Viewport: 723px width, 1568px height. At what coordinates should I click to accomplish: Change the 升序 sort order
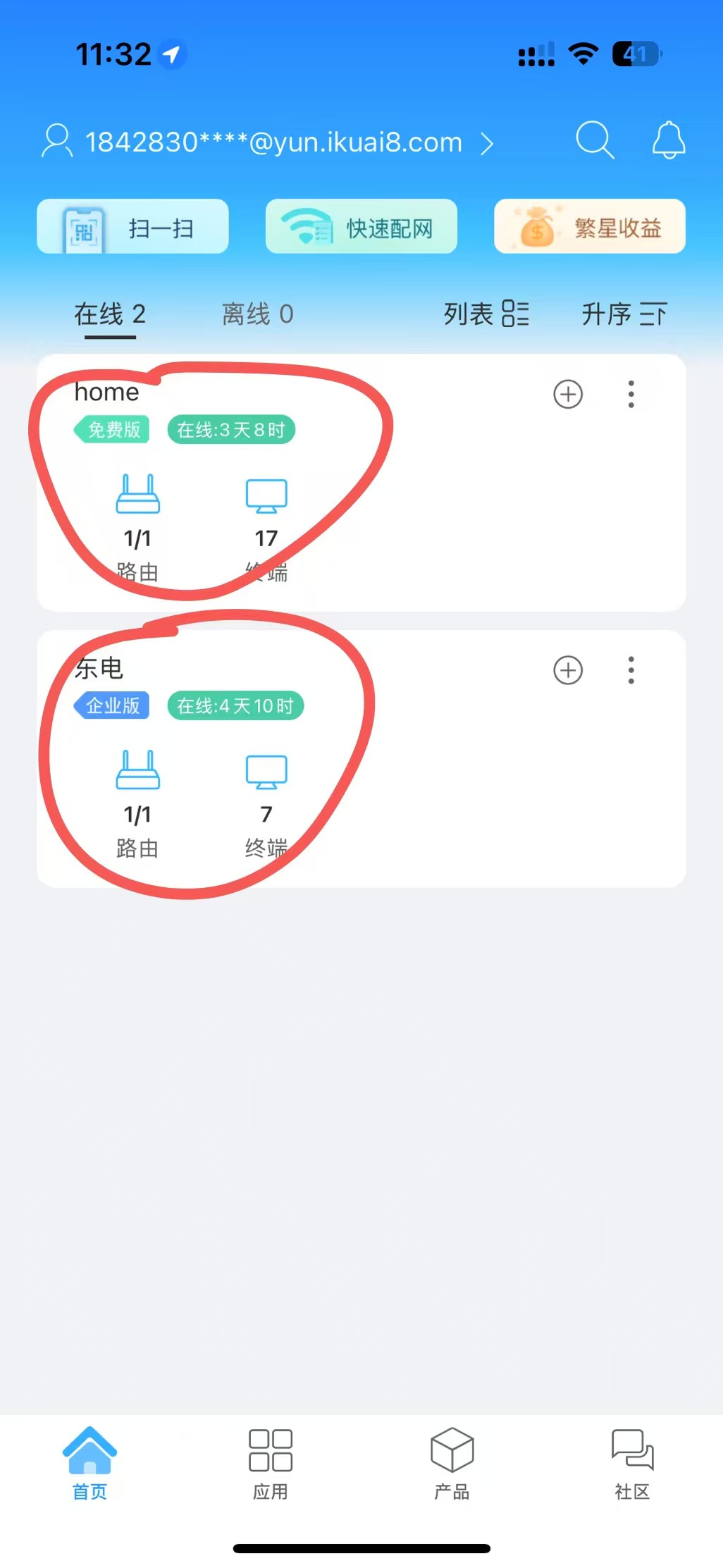(624, 314)
